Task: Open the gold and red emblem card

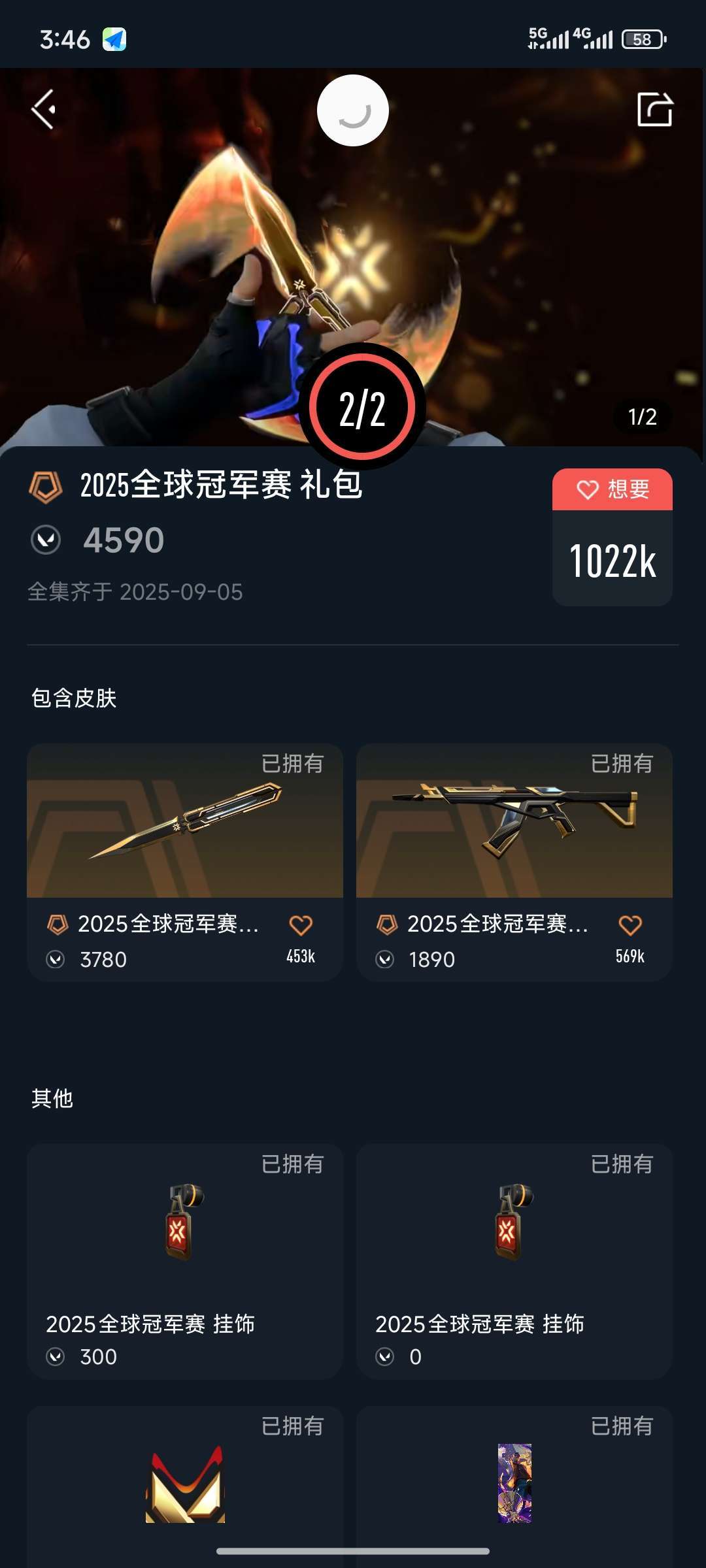Action: [x=185, y=1484]
